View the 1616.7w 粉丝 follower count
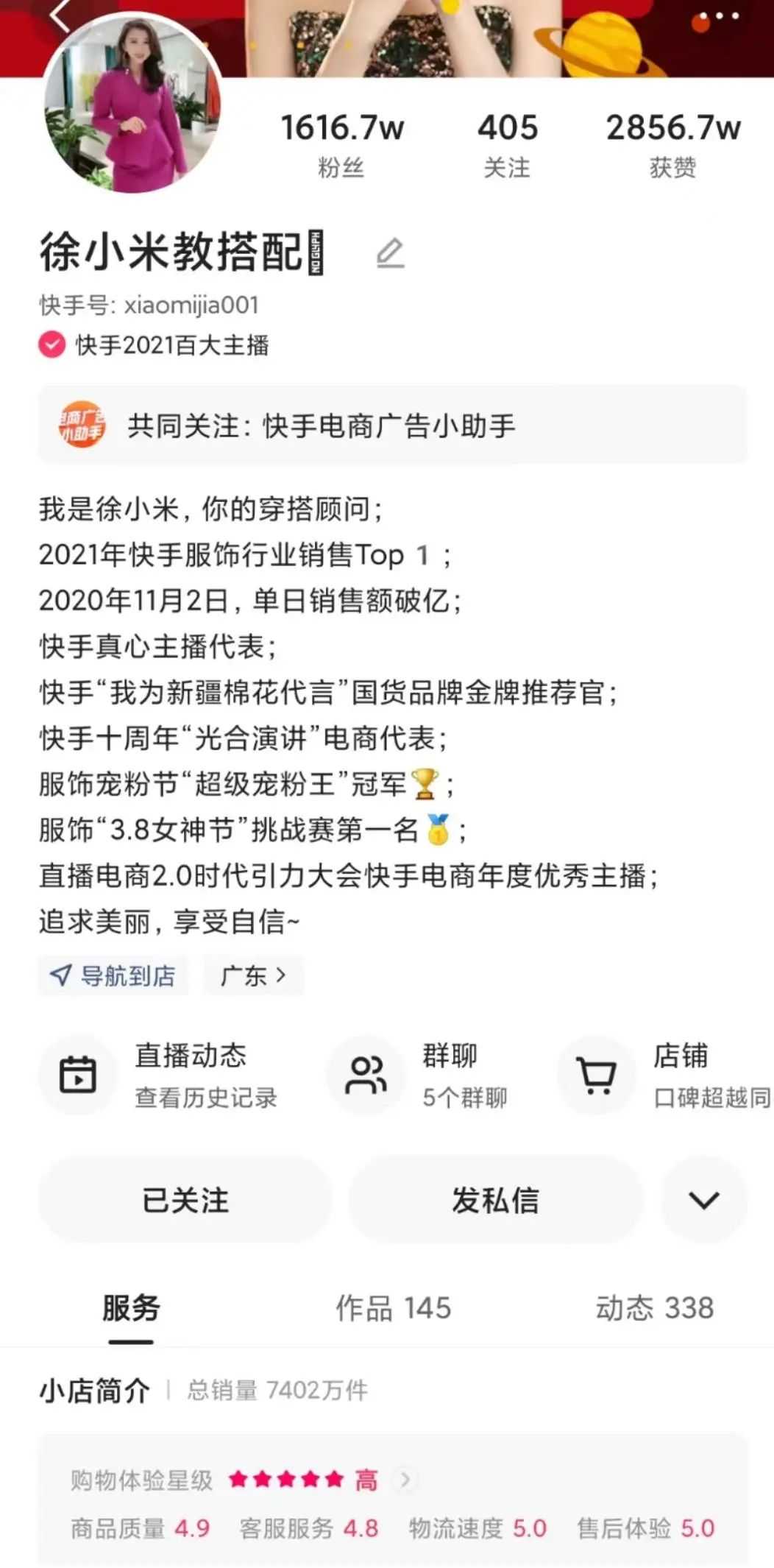The height and width of the screenshot is (1568, 774). coord(342,142)
